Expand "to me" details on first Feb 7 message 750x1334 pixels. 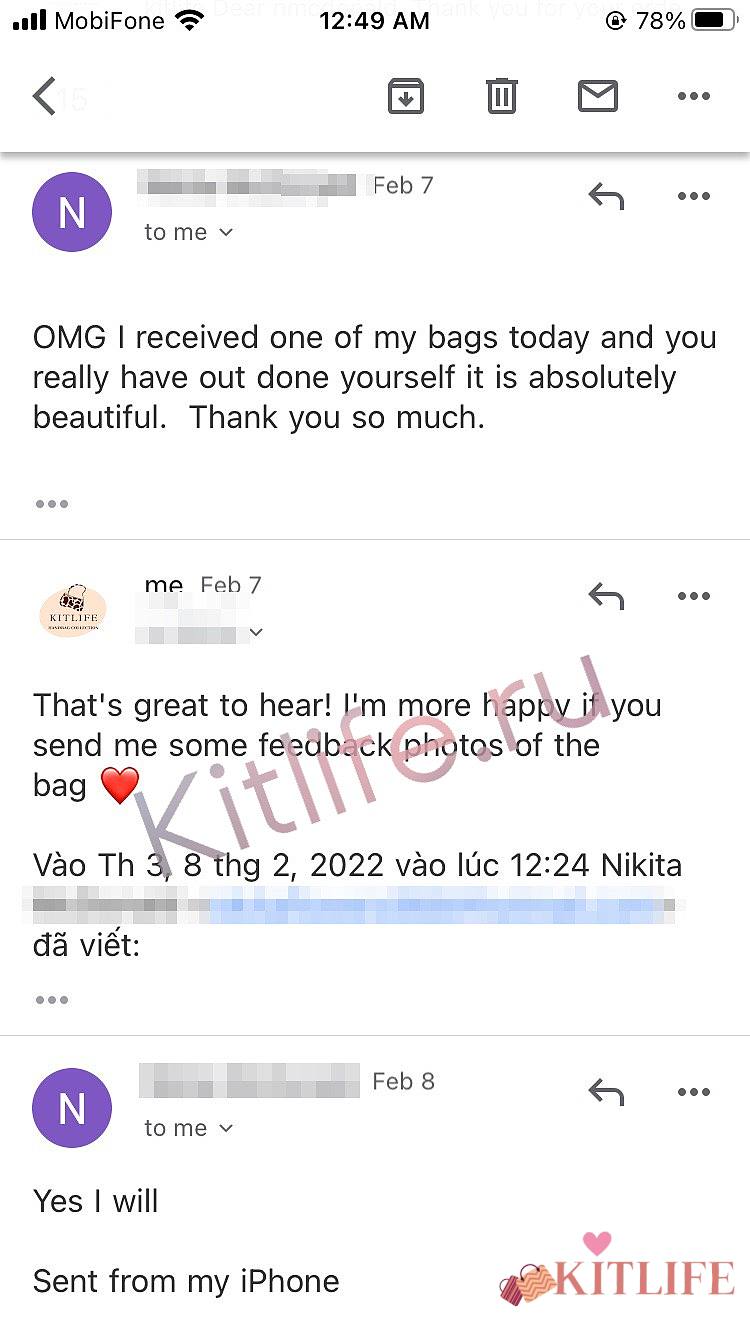189,232
